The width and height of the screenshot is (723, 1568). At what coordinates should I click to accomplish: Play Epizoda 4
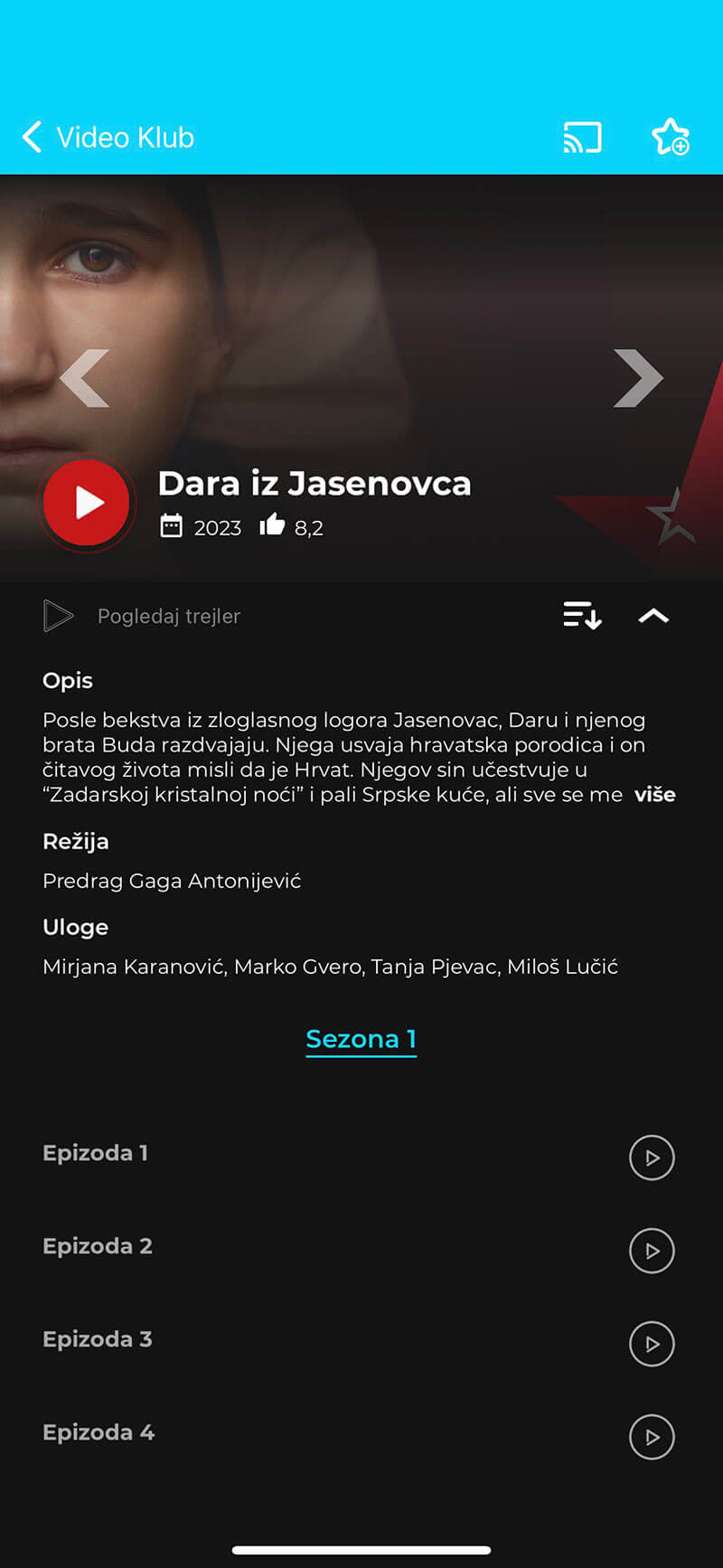pyautogui.click(x=652, y=1437)
